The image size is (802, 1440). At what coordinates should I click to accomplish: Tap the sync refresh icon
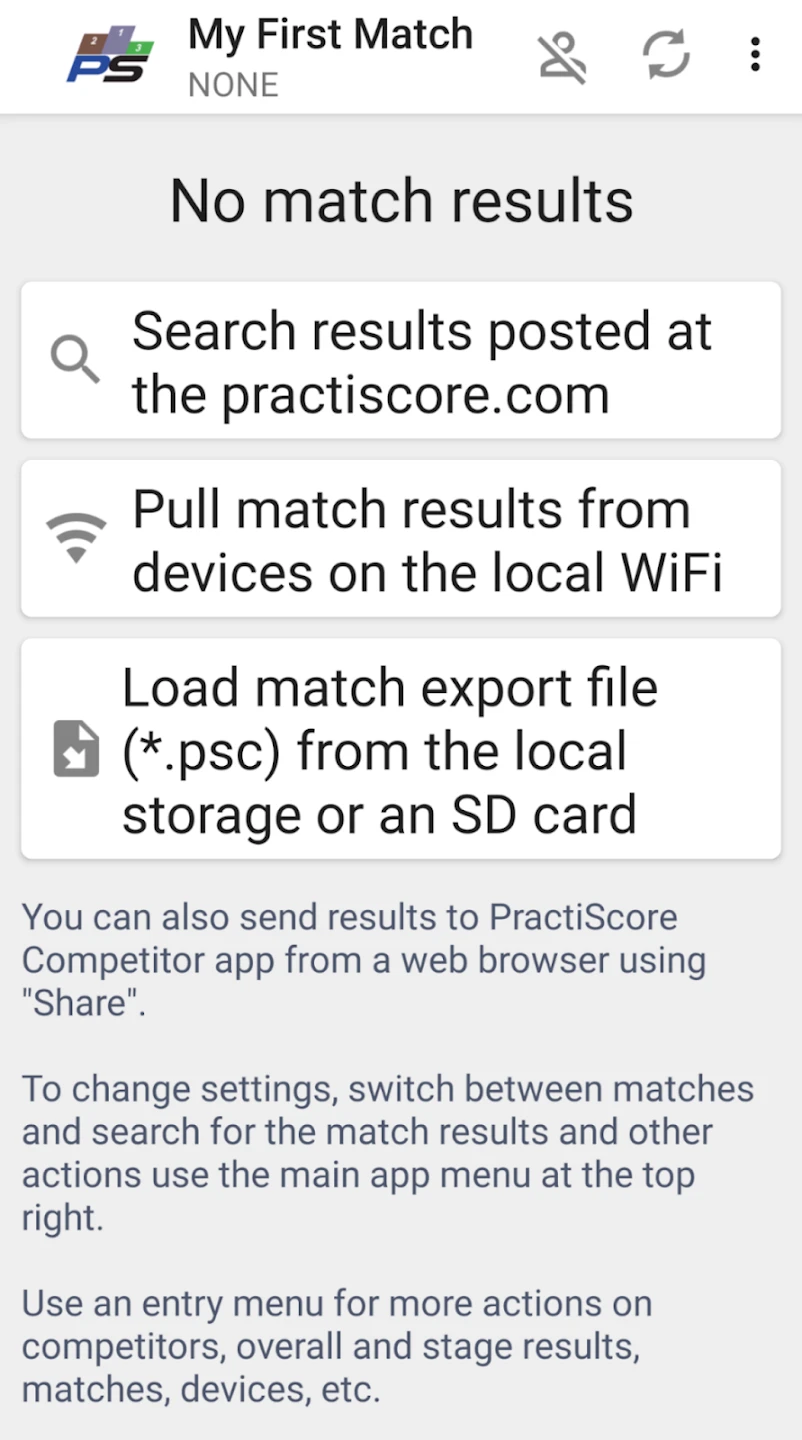coord(666,55)
